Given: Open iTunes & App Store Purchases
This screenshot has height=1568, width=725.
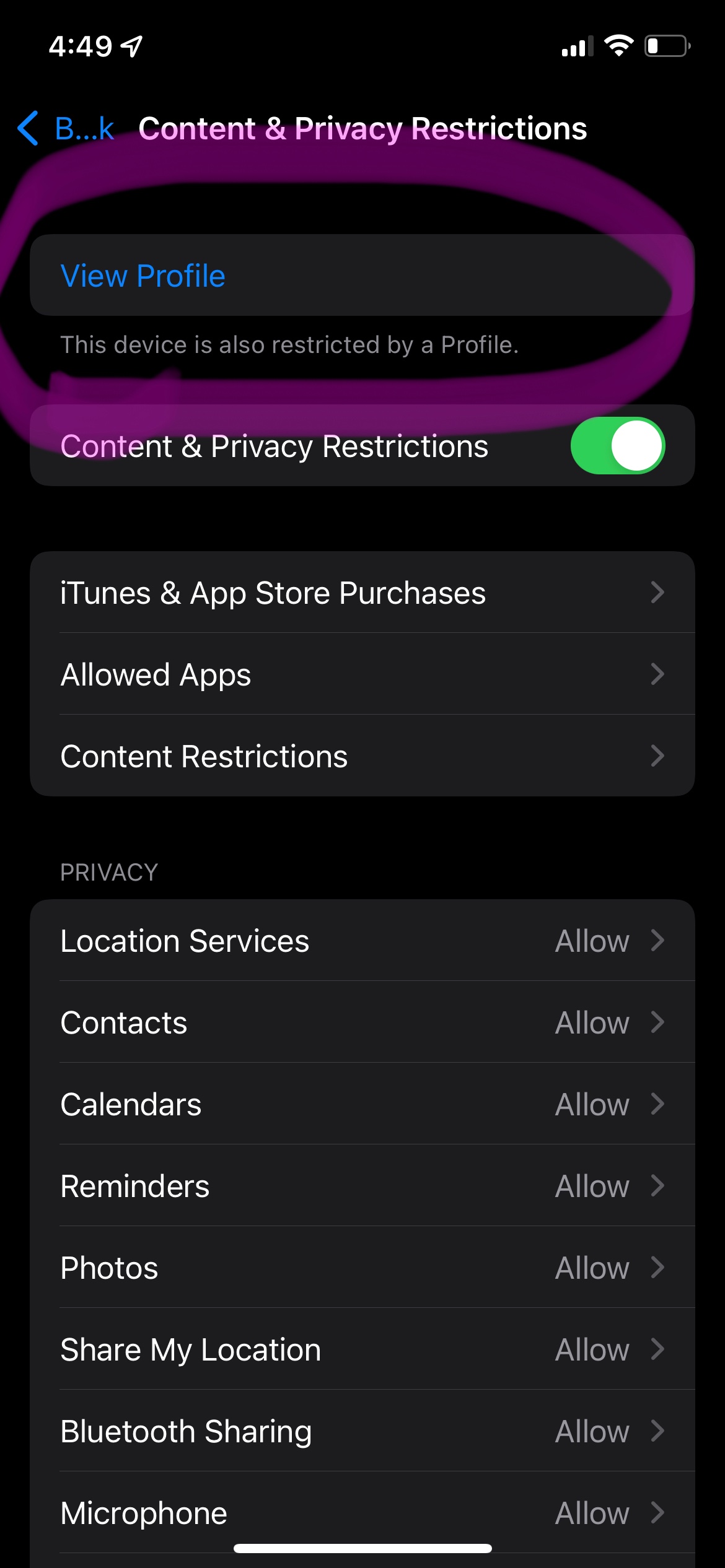Looking at the screenshot, I should [362, 593].
